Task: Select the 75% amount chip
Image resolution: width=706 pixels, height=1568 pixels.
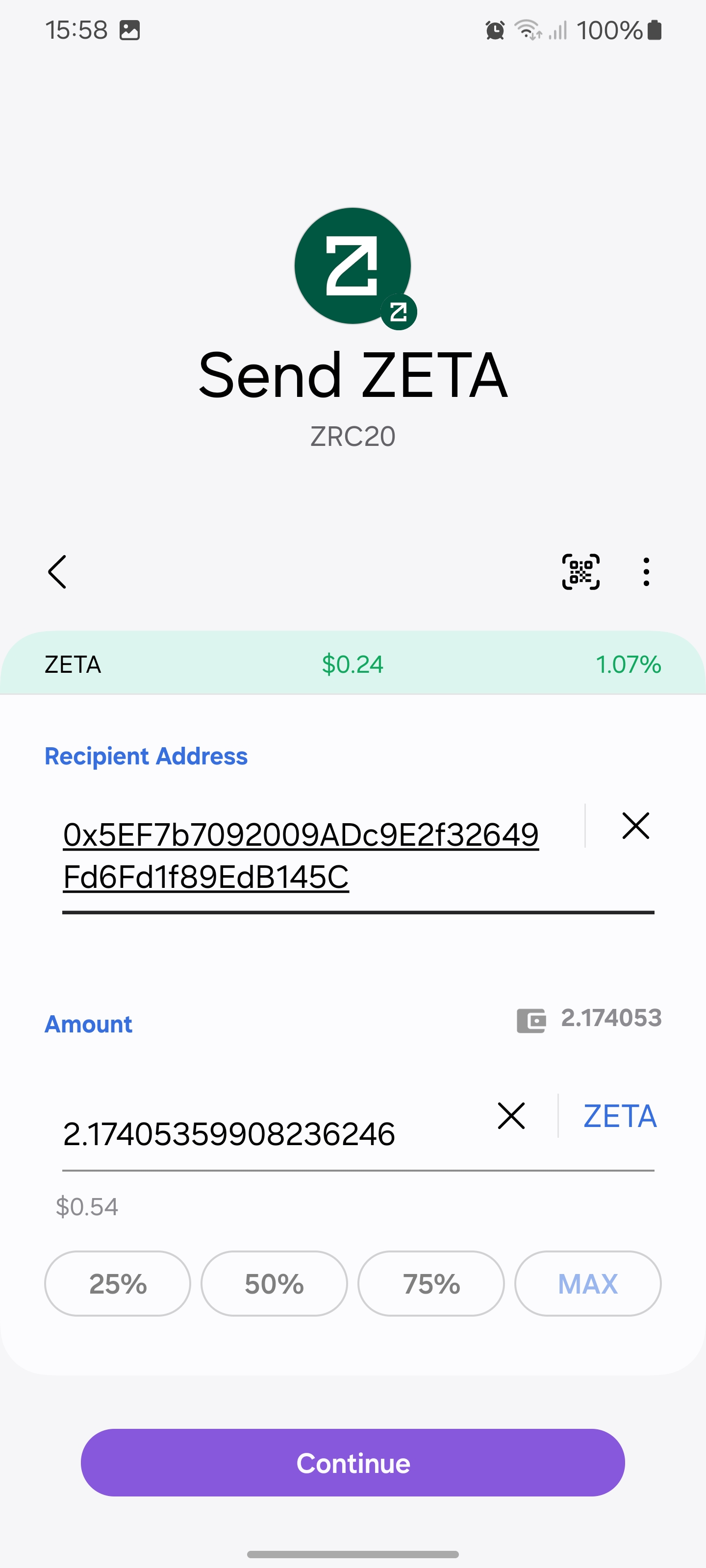Action: pyautogui.click(x=430, y=1284)
